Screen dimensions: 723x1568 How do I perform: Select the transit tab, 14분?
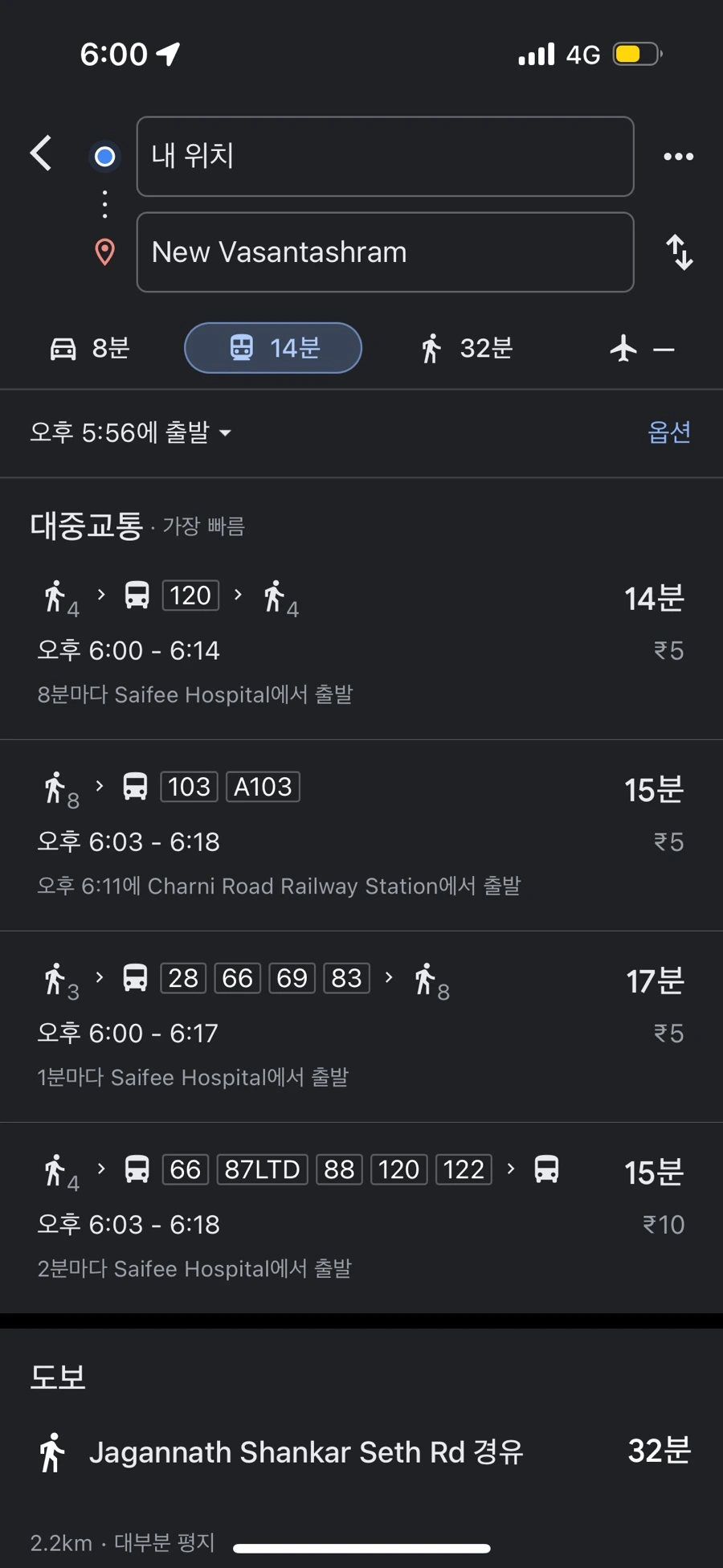coord(273,349)
